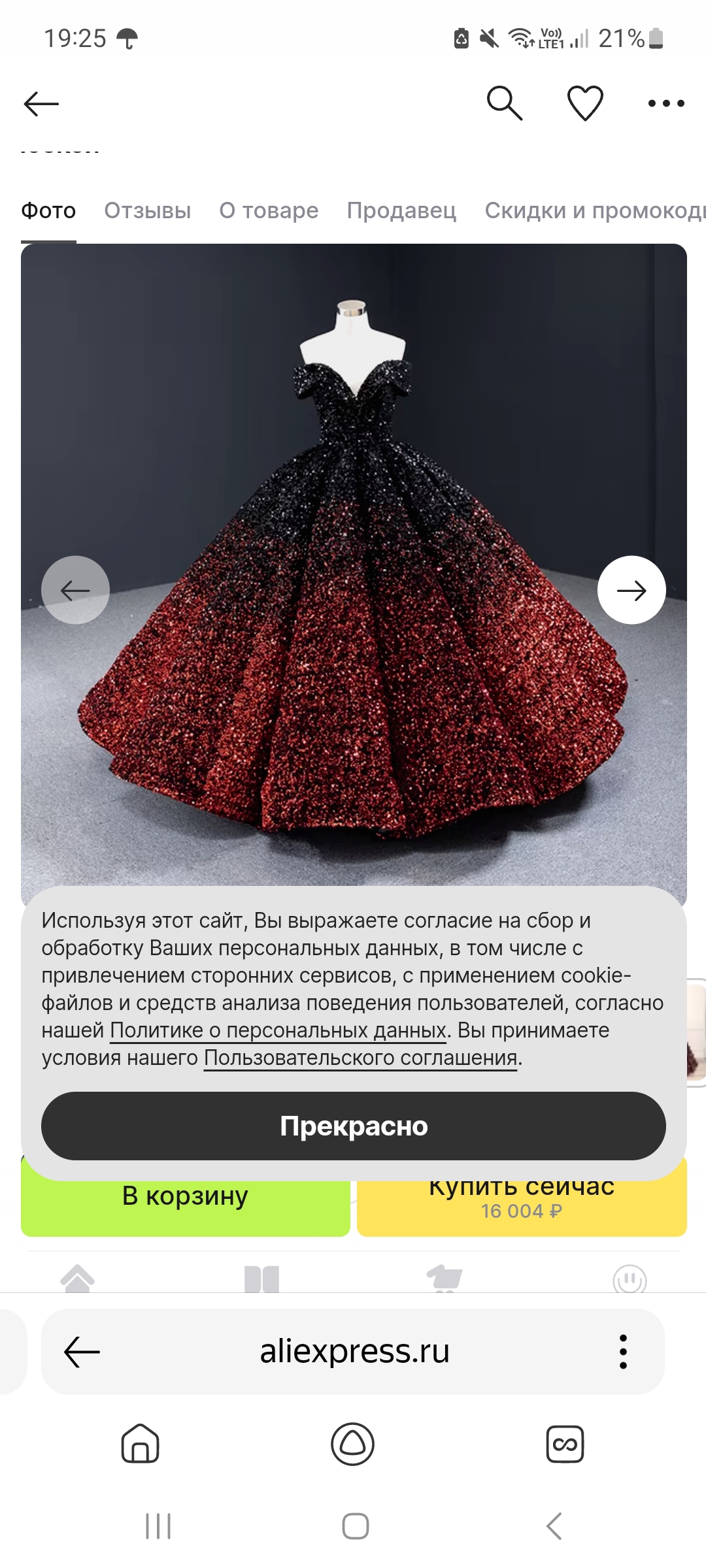The image size is (706, 1568).
Task: Go back using the top arrow
Action: [41, 104]
